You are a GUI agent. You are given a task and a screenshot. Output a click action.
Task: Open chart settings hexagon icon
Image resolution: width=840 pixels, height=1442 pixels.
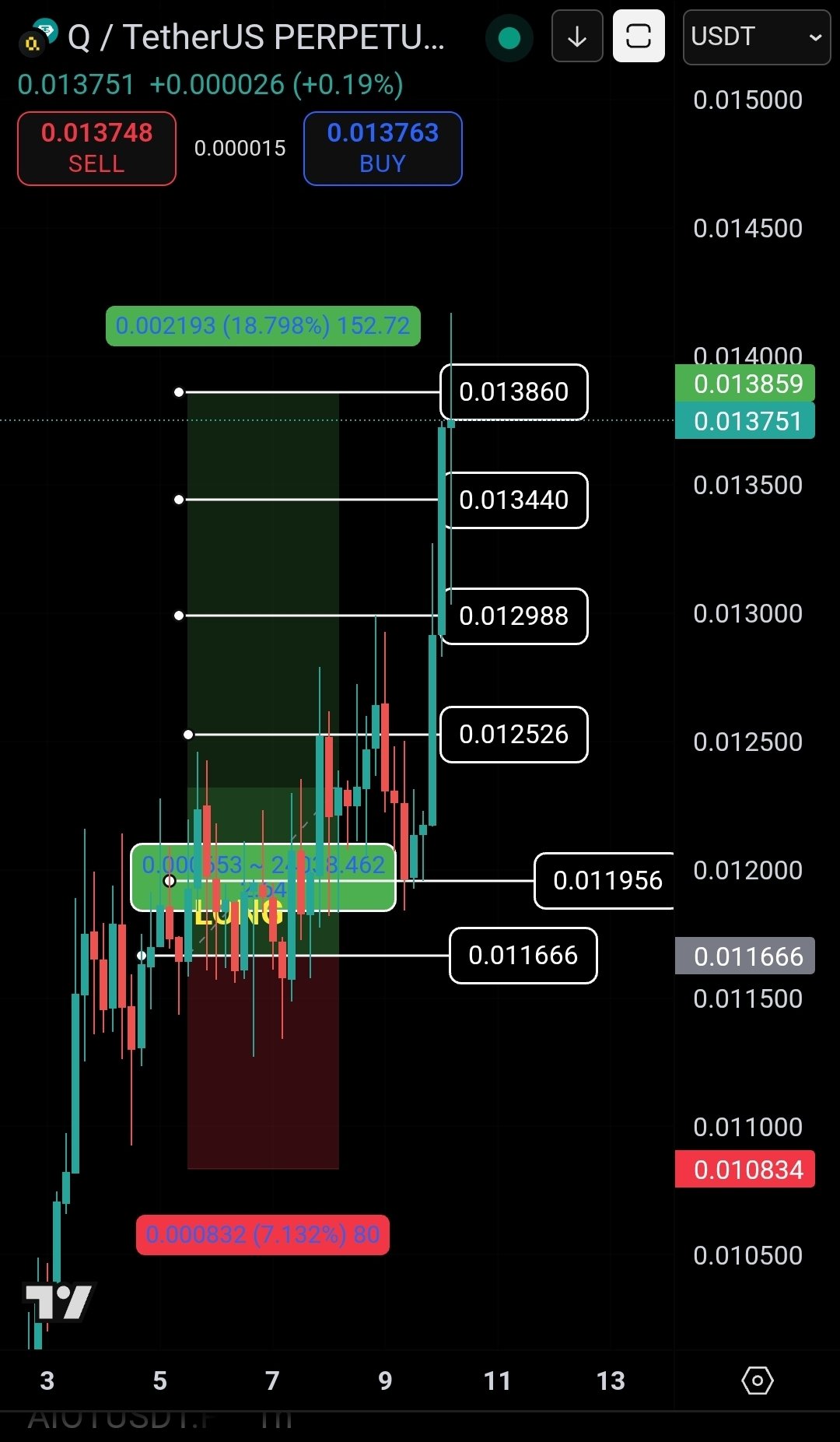[x=757, y=1381]
